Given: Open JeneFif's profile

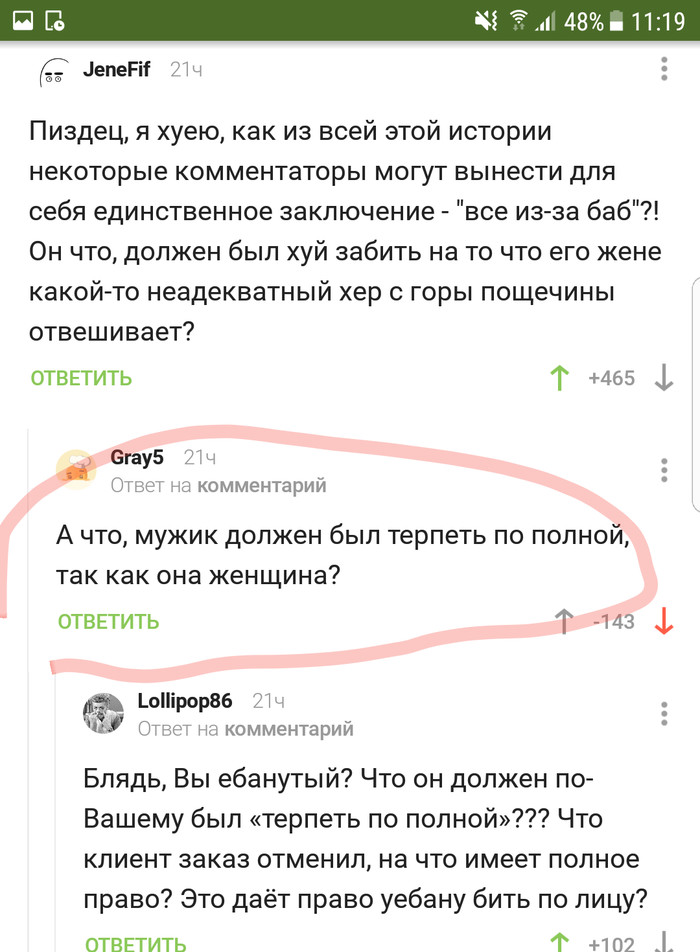Looking at the screenshot, I should tap(115, 70).
